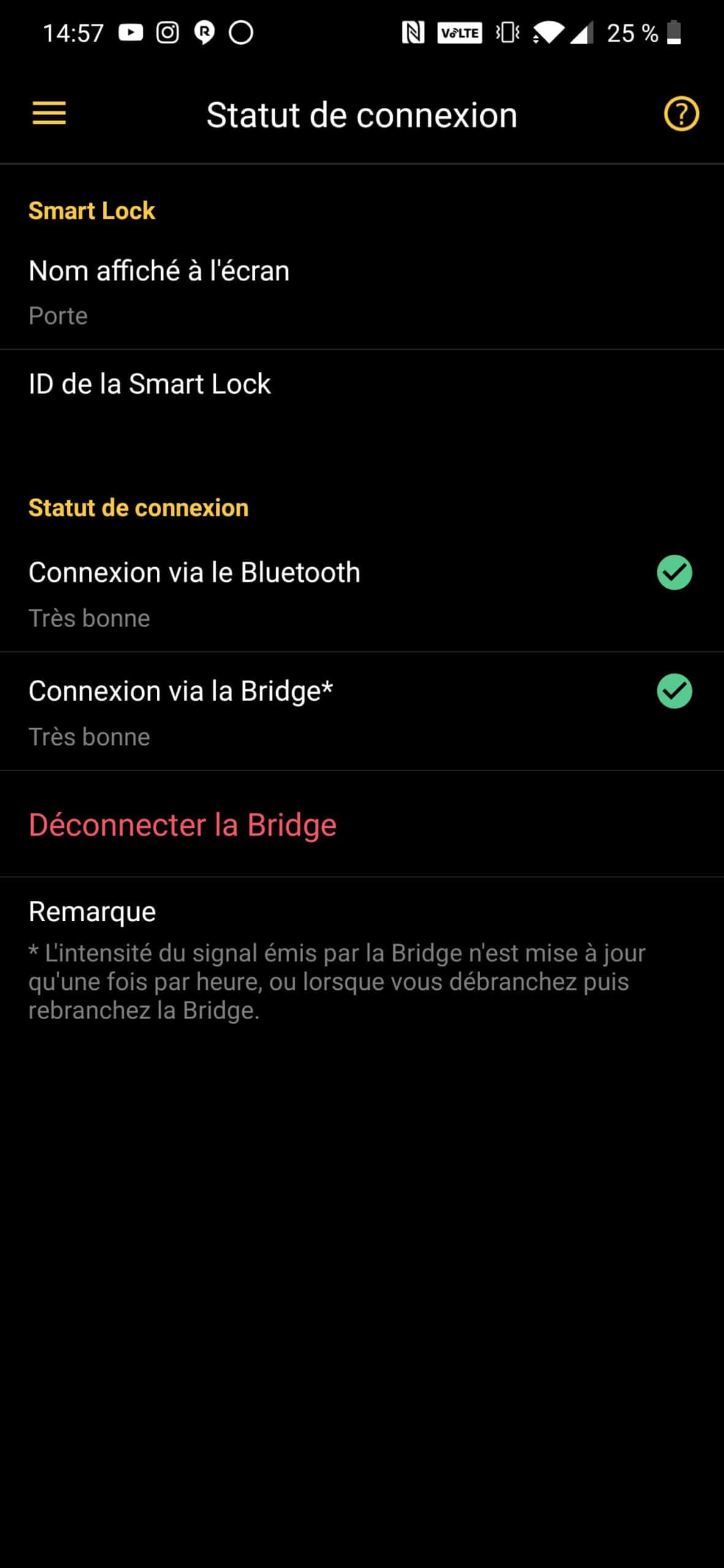Open the Connexion via le Bluetooth row

pos(362,594)
